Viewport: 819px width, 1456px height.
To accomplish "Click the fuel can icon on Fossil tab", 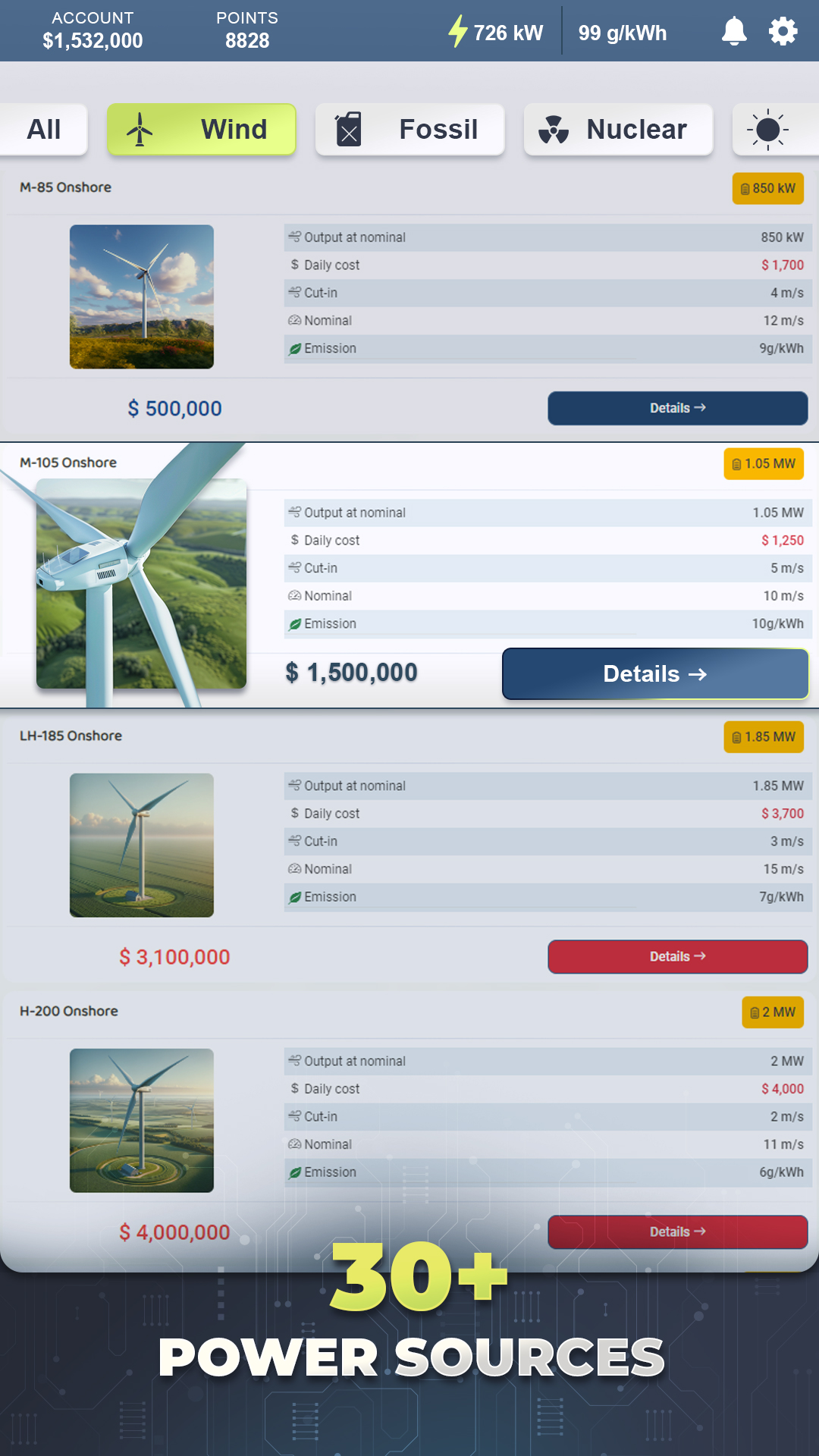I will pos(347,129).
